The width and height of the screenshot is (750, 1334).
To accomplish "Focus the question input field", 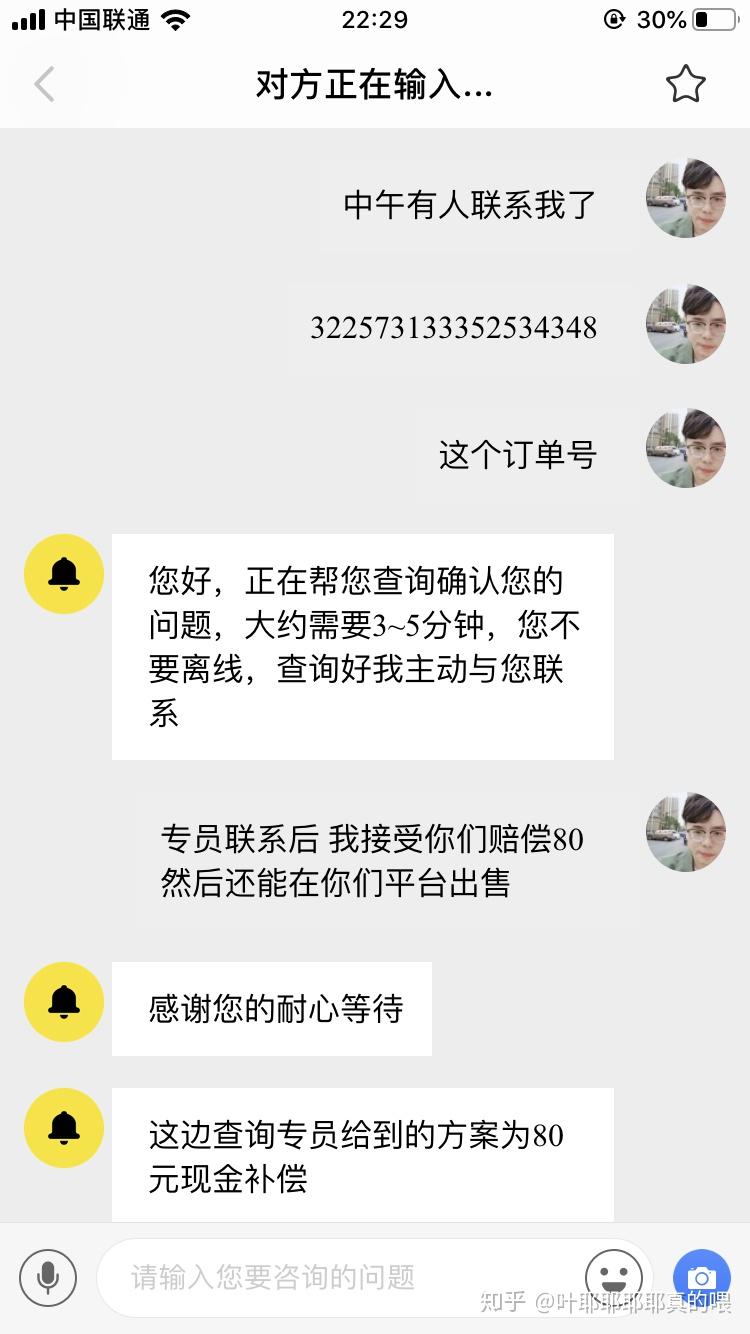I will pyautogui.click(x=340, y=1277).
